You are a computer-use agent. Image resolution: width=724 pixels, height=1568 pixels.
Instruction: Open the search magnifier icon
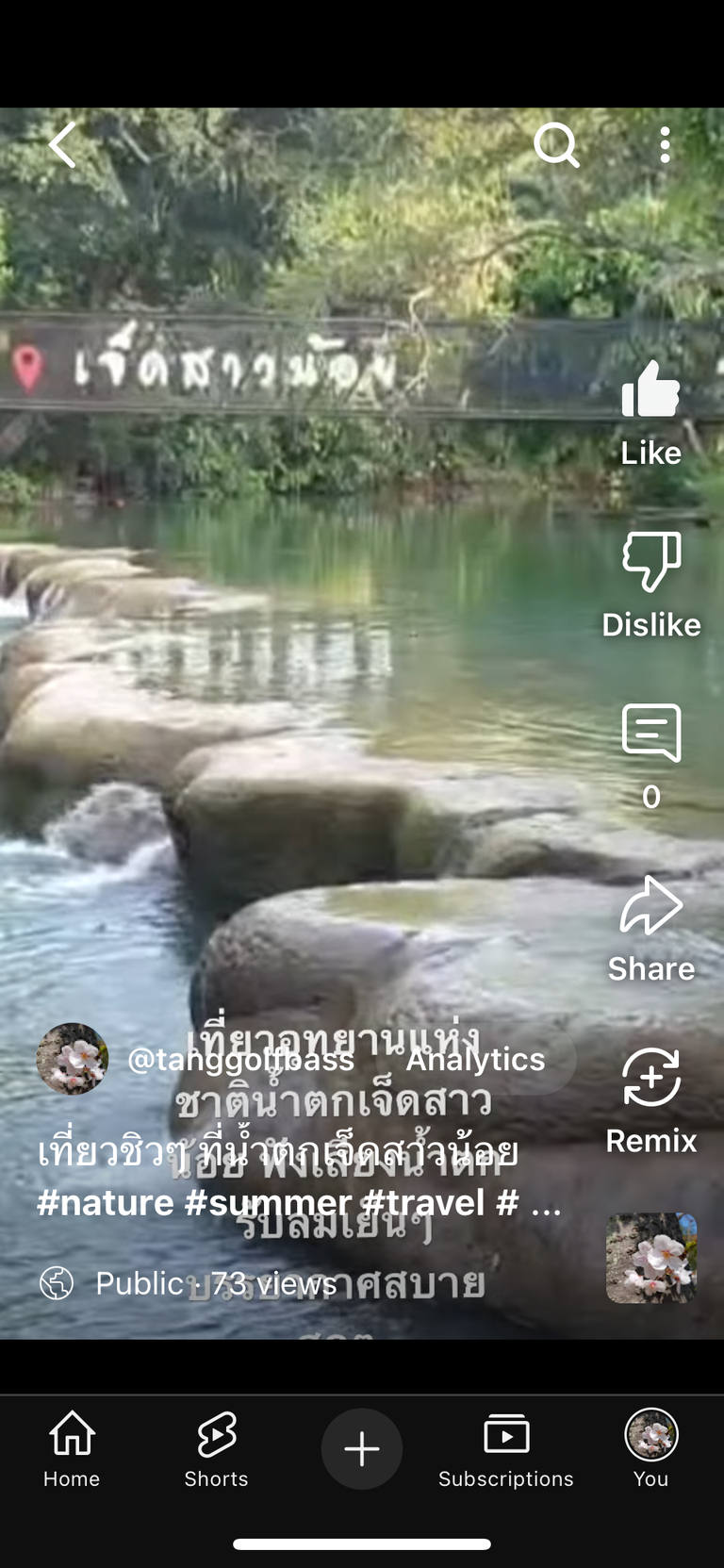coord(556,145)
